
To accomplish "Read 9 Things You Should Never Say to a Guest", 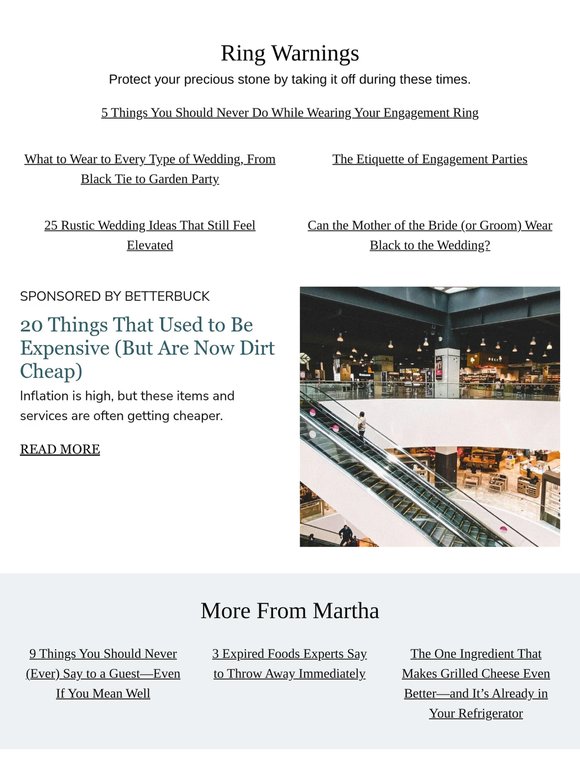I will click(103, 673).
